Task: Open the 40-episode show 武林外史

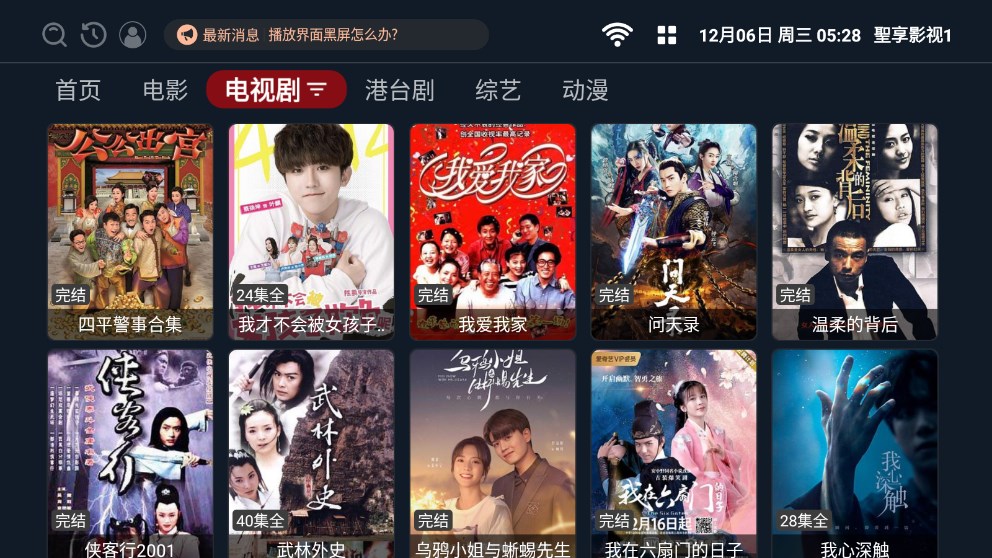Action: (x=311, y=453)
